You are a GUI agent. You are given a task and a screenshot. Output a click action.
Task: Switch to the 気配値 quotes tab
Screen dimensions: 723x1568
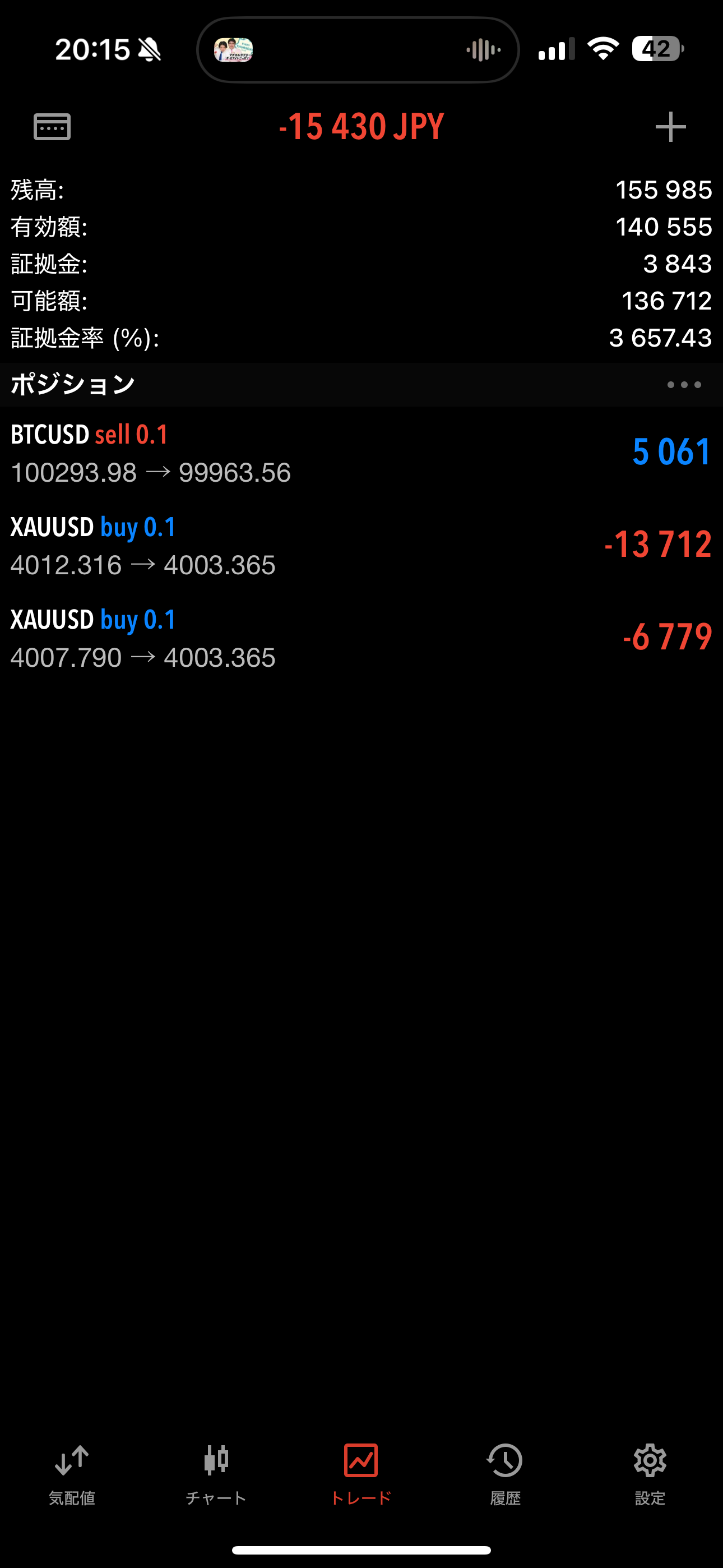(72, 1474)
